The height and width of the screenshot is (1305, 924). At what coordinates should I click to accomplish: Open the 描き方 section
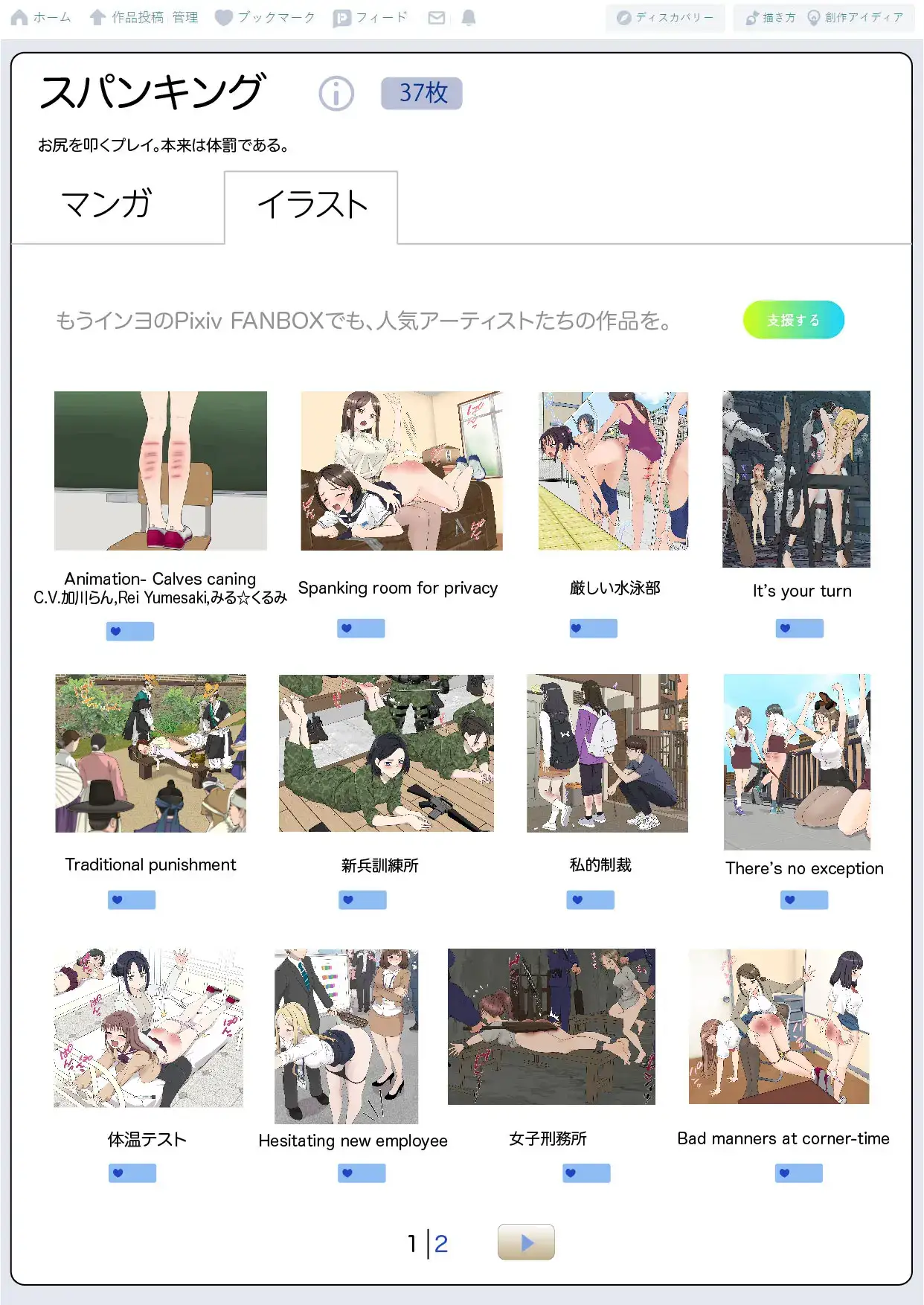771,18
